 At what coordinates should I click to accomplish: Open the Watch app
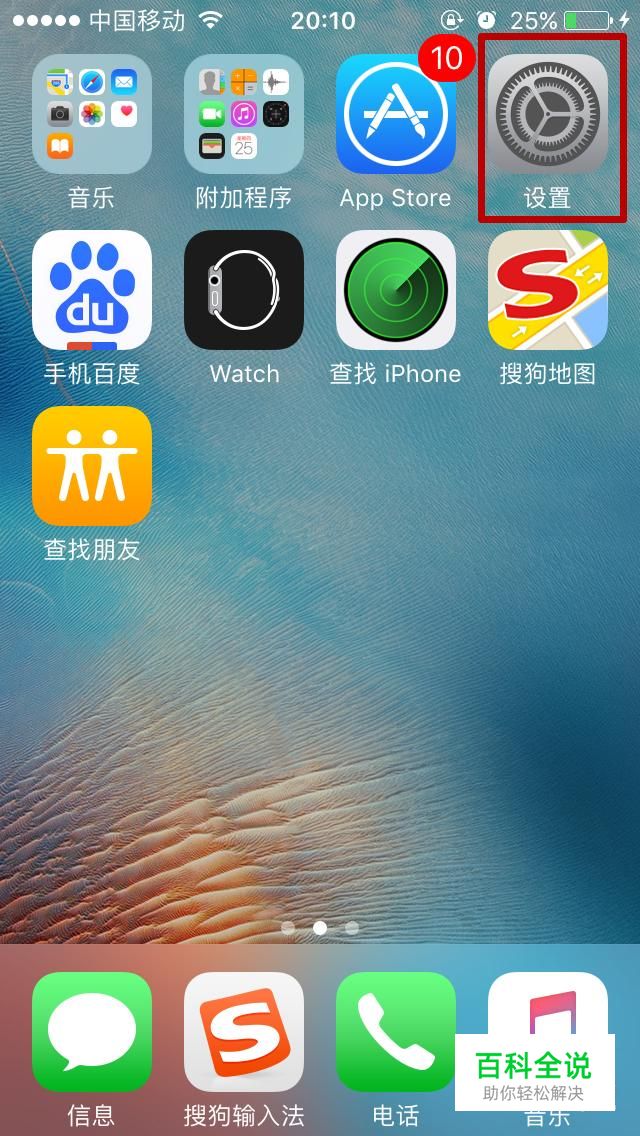(x=244, y=290)
